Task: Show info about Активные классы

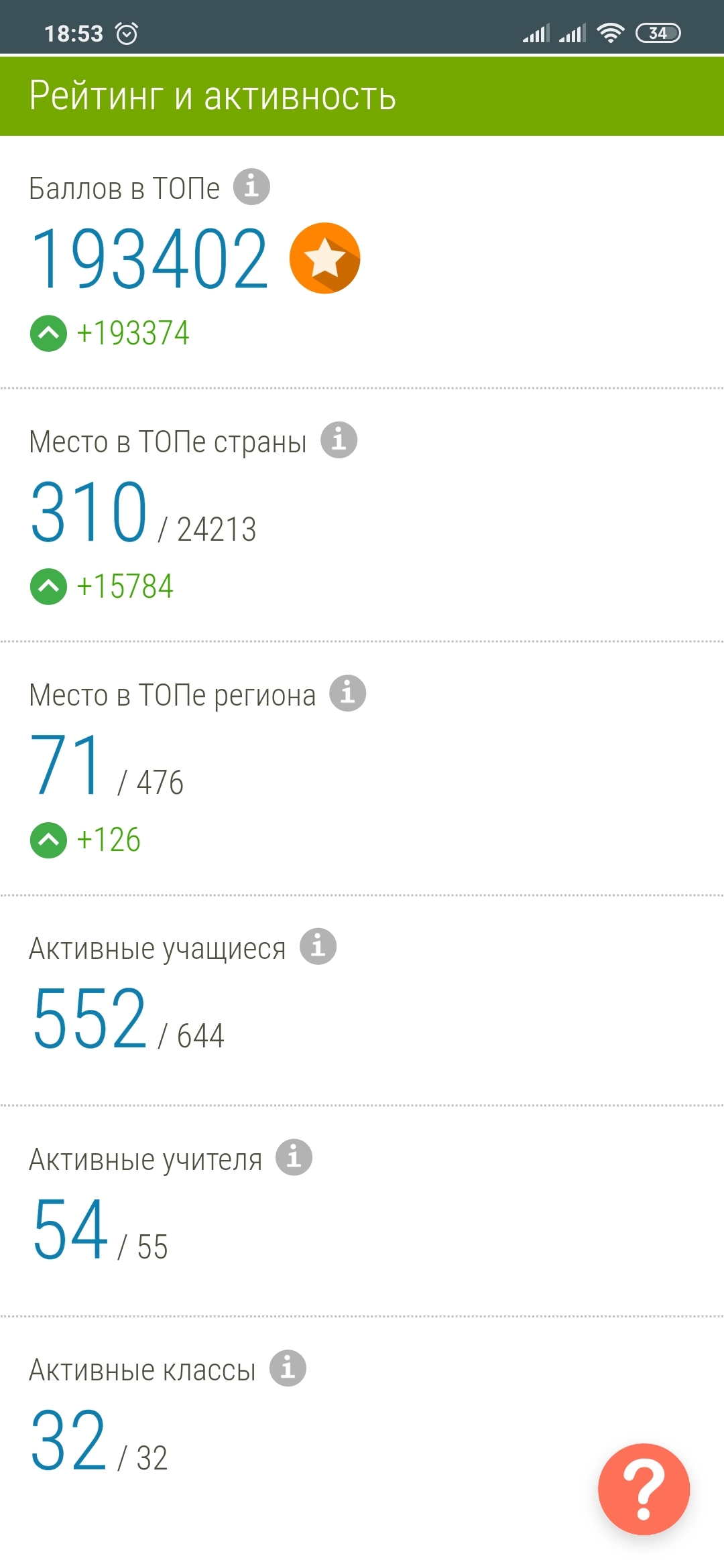Action: click(288, 1368)
